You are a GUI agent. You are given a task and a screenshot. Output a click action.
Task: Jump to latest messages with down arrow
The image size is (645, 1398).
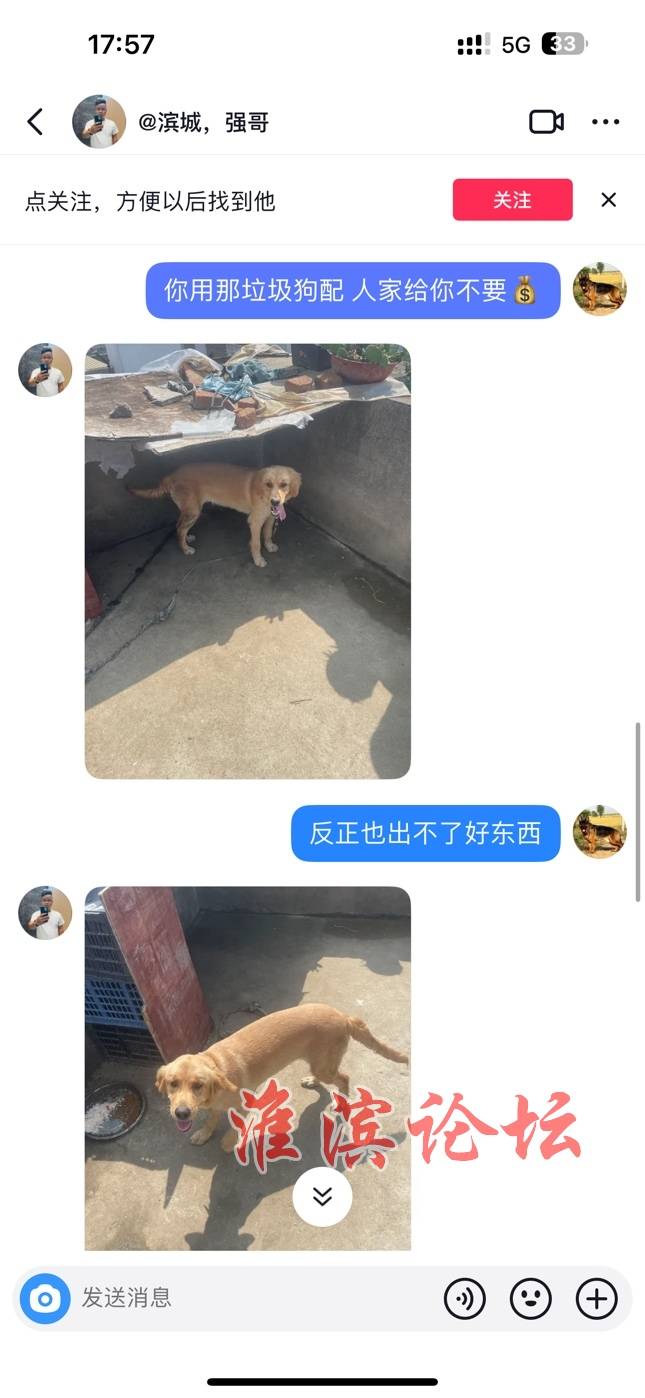click(322, 1196)
